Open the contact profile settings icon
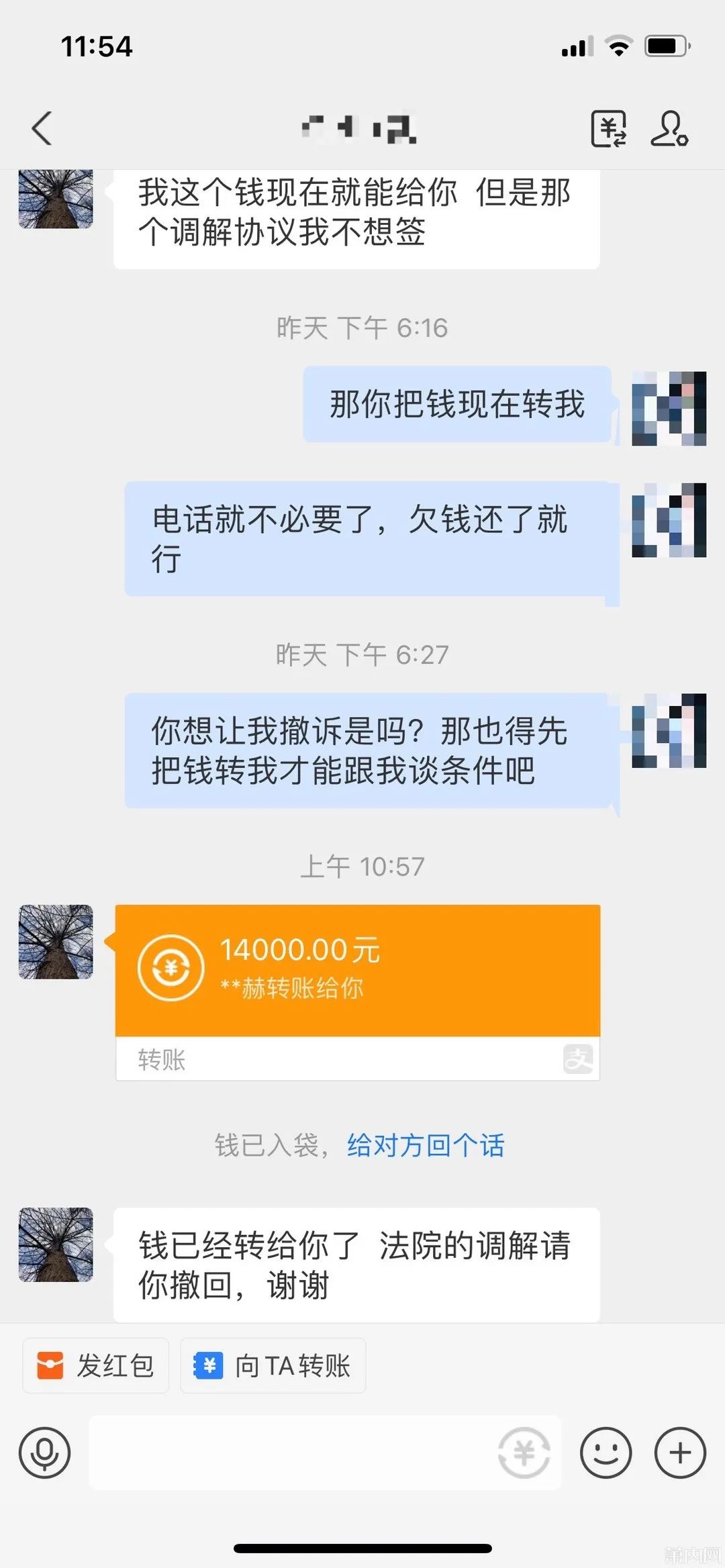This screenshot has height=1568, width=725. 669,128
